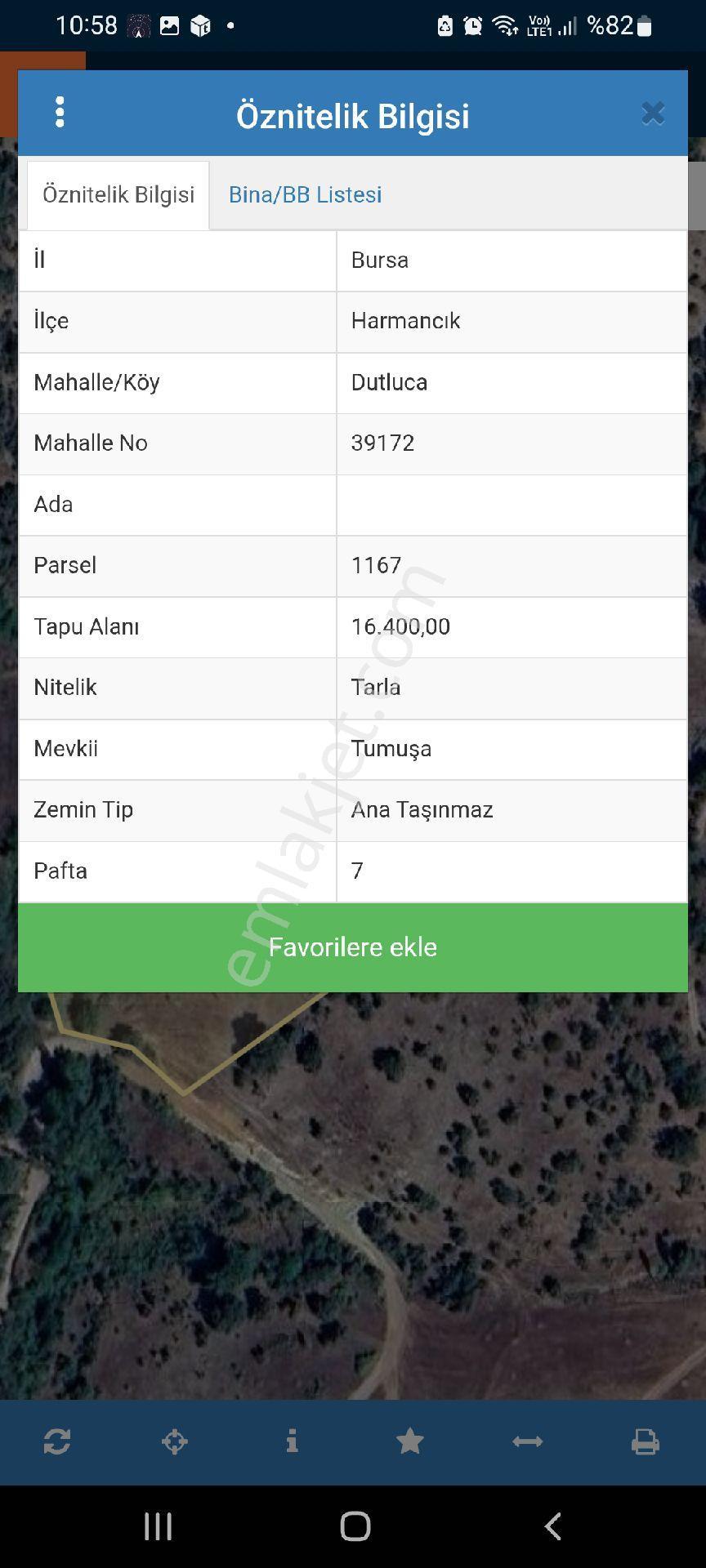This screenshot has height=1568, width=706.
Task: Tap the measure distance arrow icon
Action: tap(527, 1441)
